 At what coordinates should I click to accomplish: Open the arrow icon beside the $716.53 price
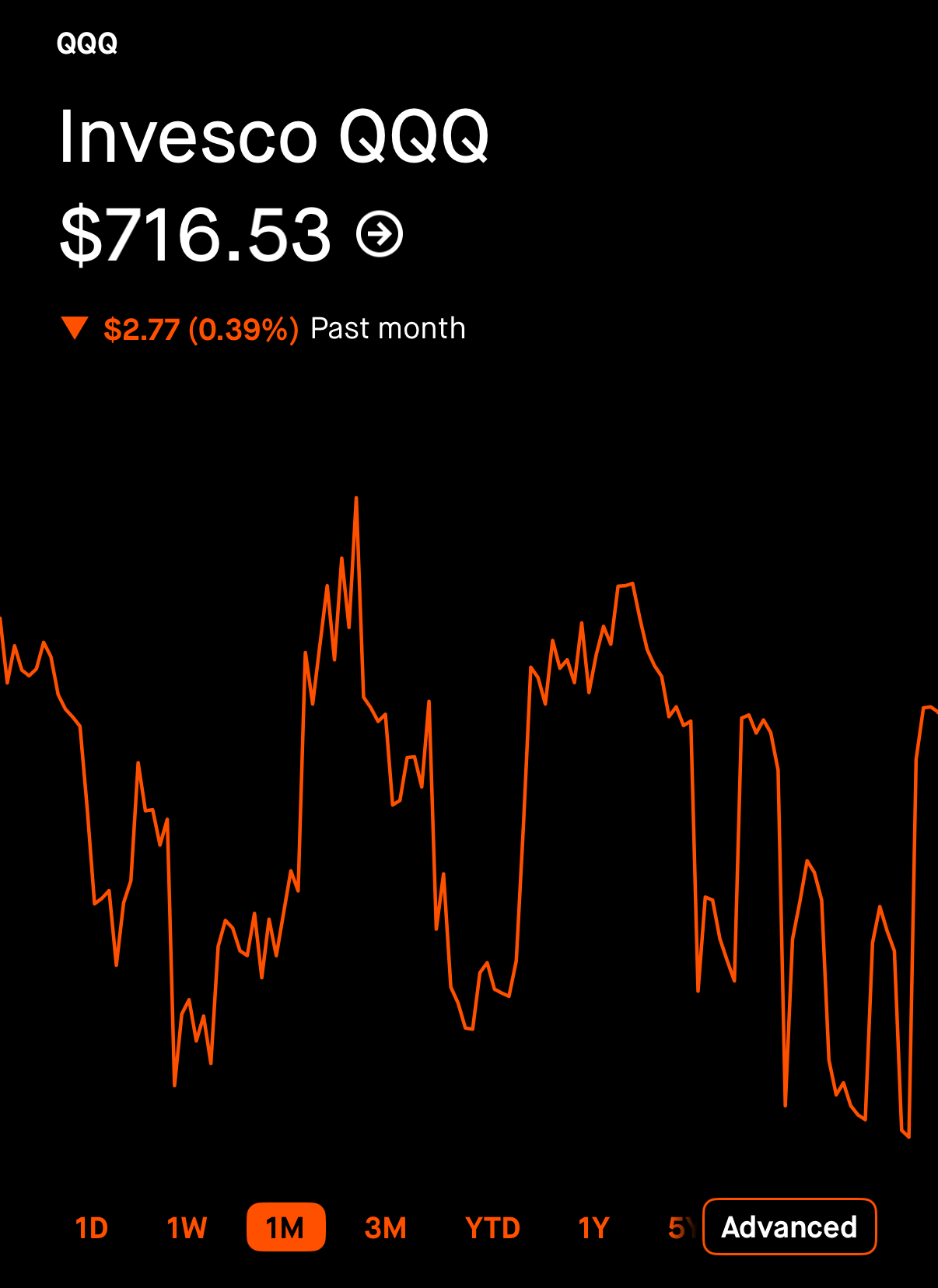380,233
